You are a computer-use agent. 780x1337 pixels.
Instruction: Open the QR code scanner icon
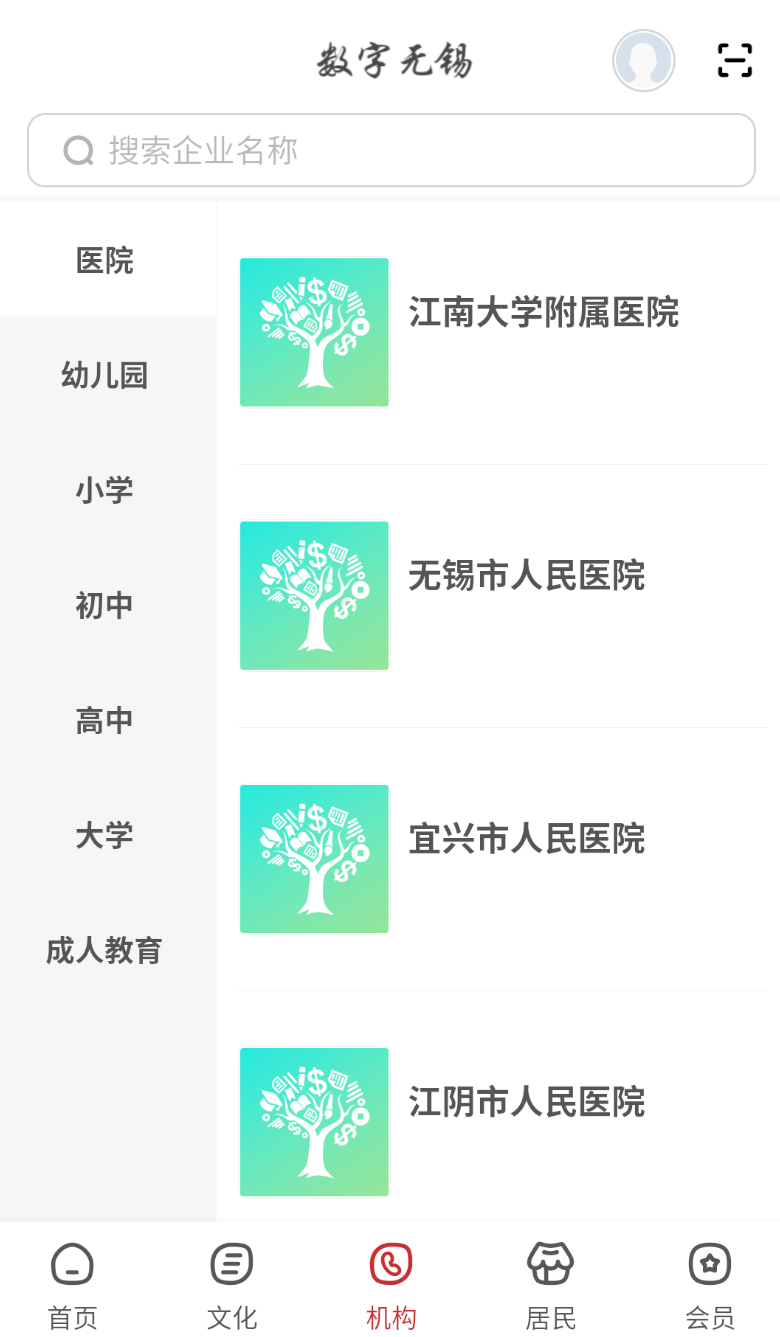(x=735, y=61)
